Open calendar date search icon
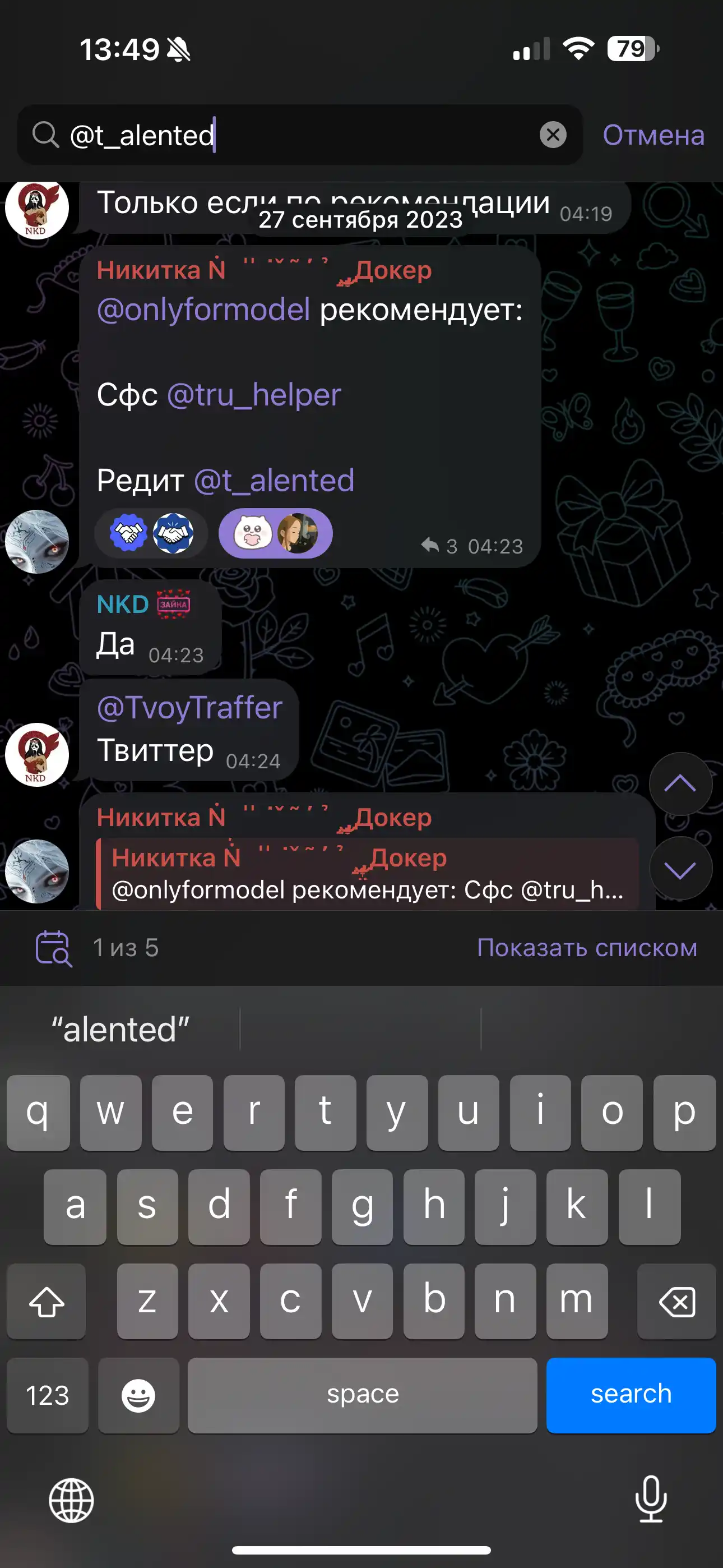This screenshot has width=723, height=1568. [54, 948]
